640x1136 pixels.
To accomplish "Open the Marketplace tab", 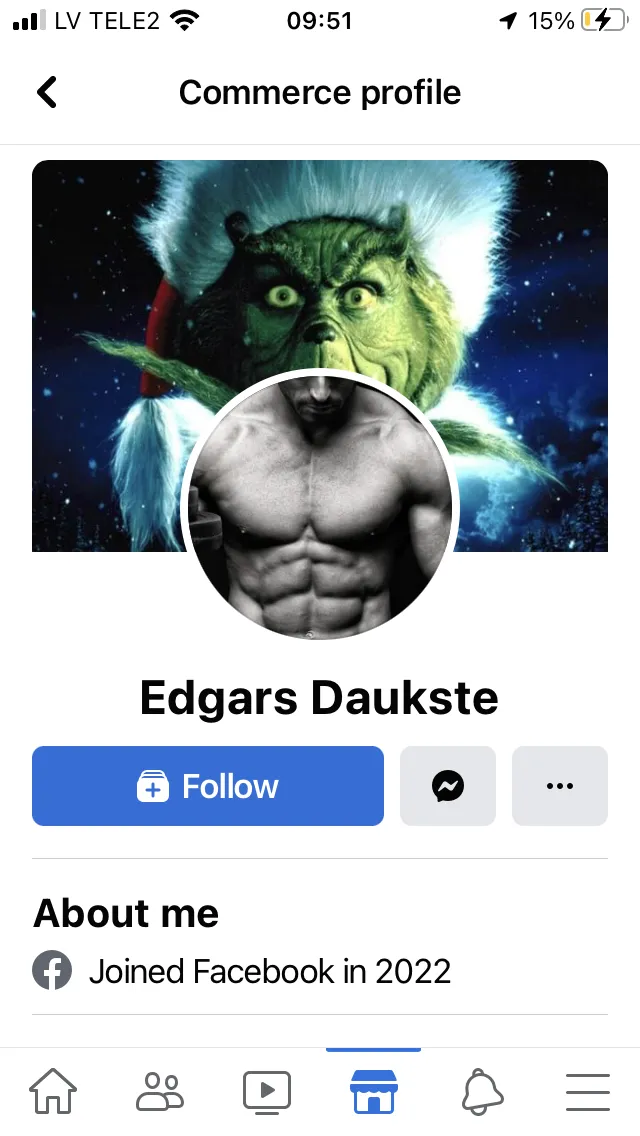I will 373,1091.
